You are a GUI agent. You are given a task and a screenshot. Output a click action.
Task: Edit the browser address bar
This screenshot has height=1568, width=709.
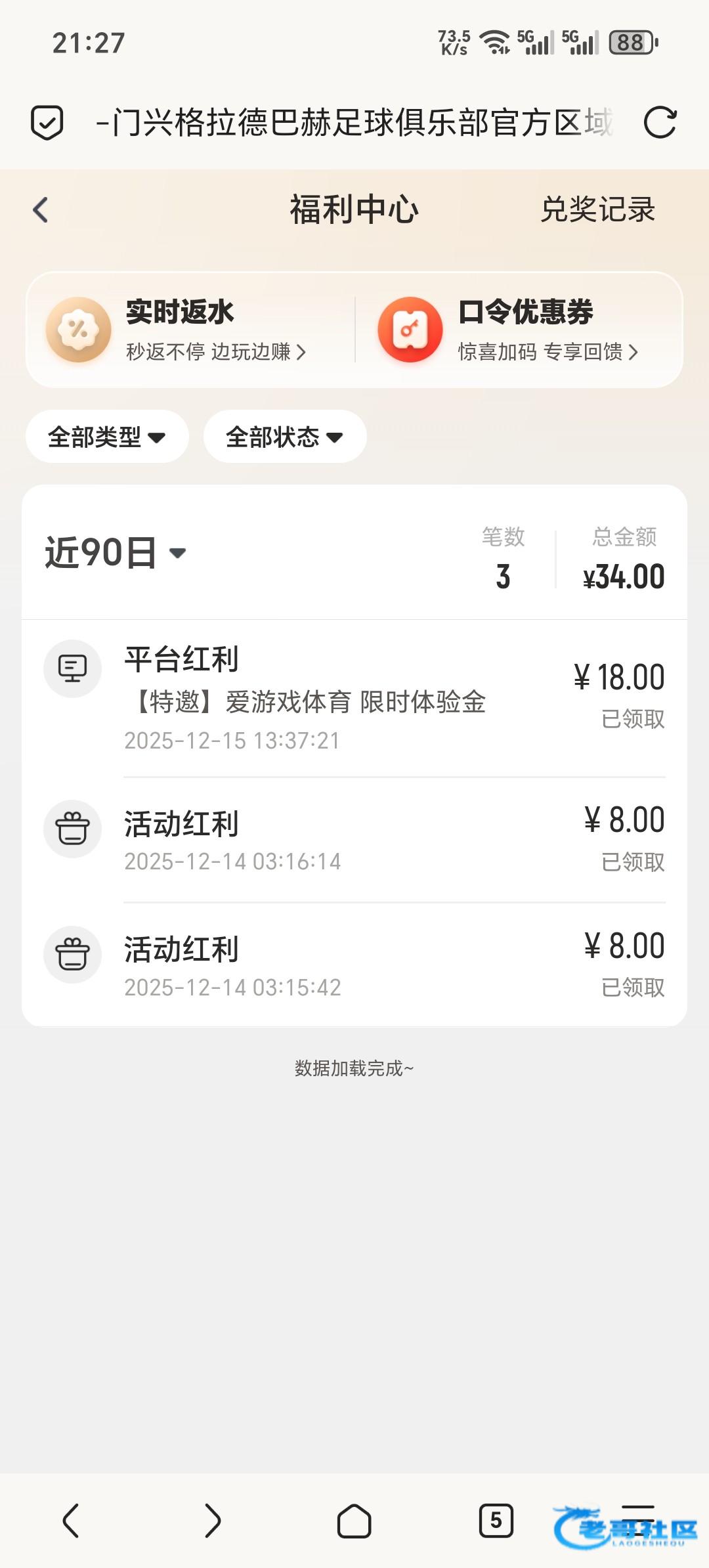tap(354, 122)
